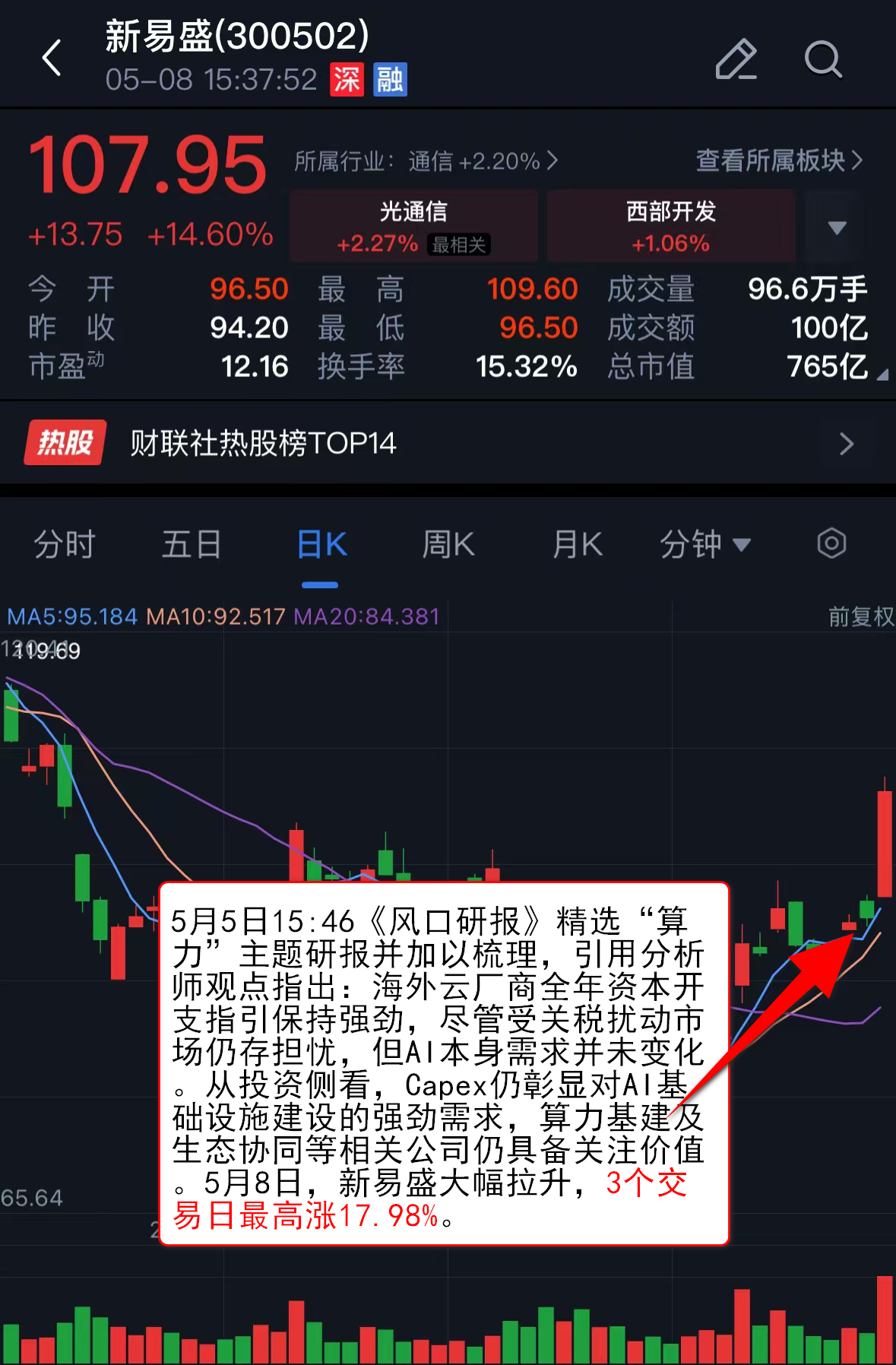Change 前复权 adjustment mode
The width and height of the screenshot is (896, 1365).
click(x=860, y=616)
